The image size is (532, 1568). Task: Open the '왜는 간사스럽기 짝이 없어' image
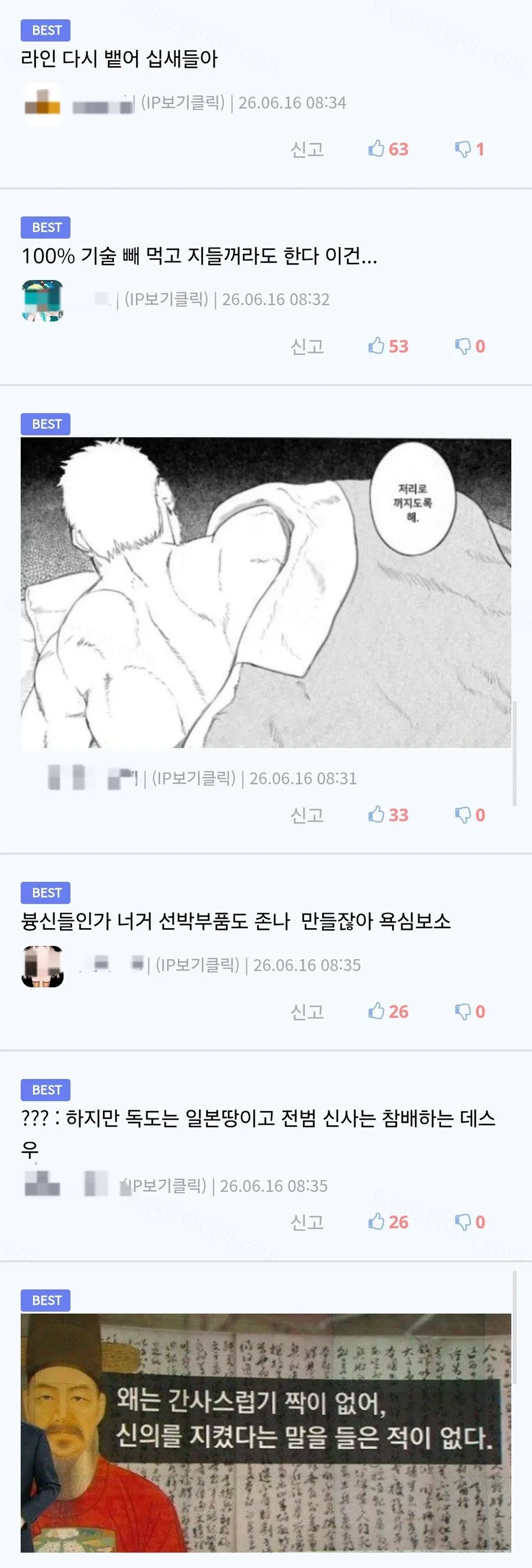(x=265, y=1432)
